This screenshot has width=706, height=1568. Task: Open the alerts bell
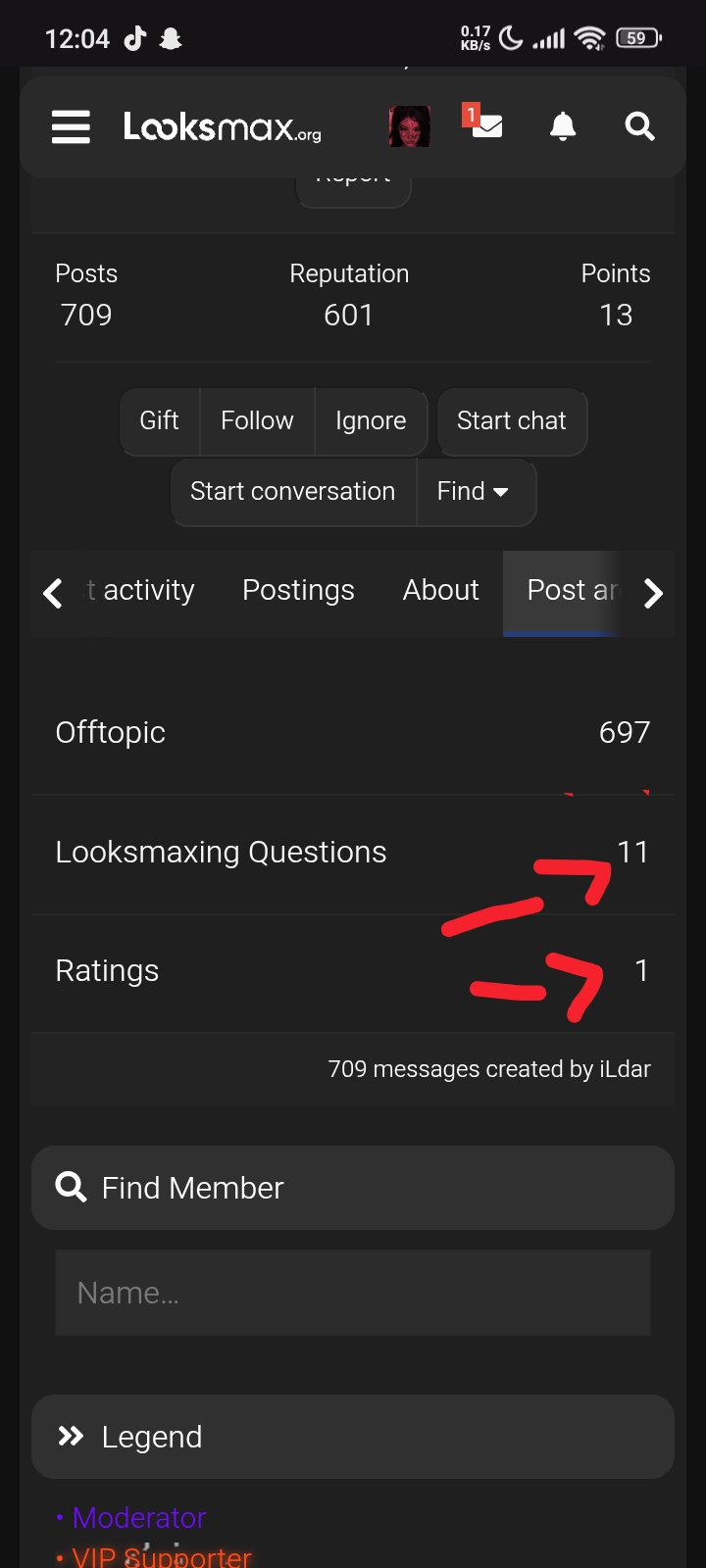point(563,126)
